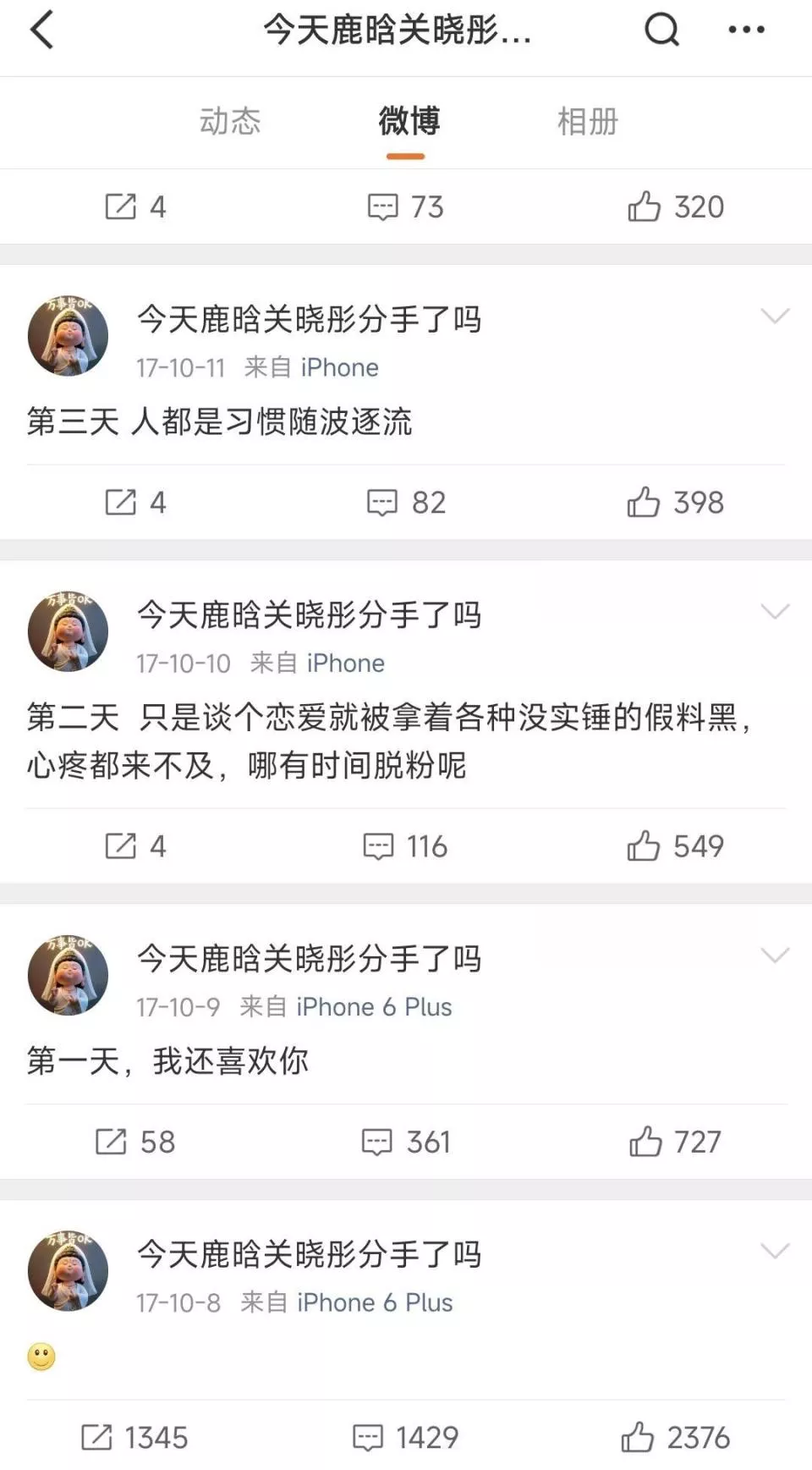Repost the 17-10-8 post with 1345 reposts

coord(135,1437)
